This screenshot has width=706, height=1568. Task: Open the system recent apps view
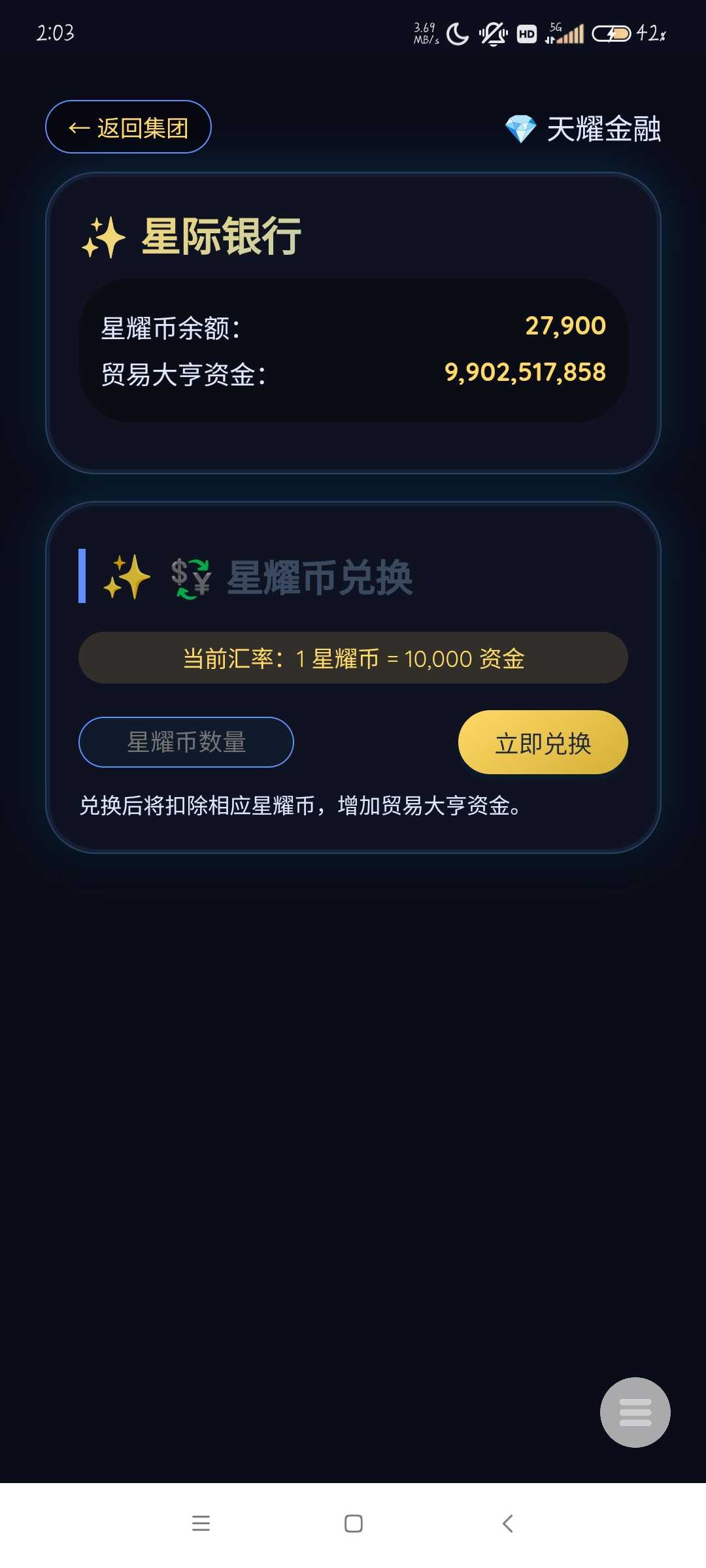201,1524
